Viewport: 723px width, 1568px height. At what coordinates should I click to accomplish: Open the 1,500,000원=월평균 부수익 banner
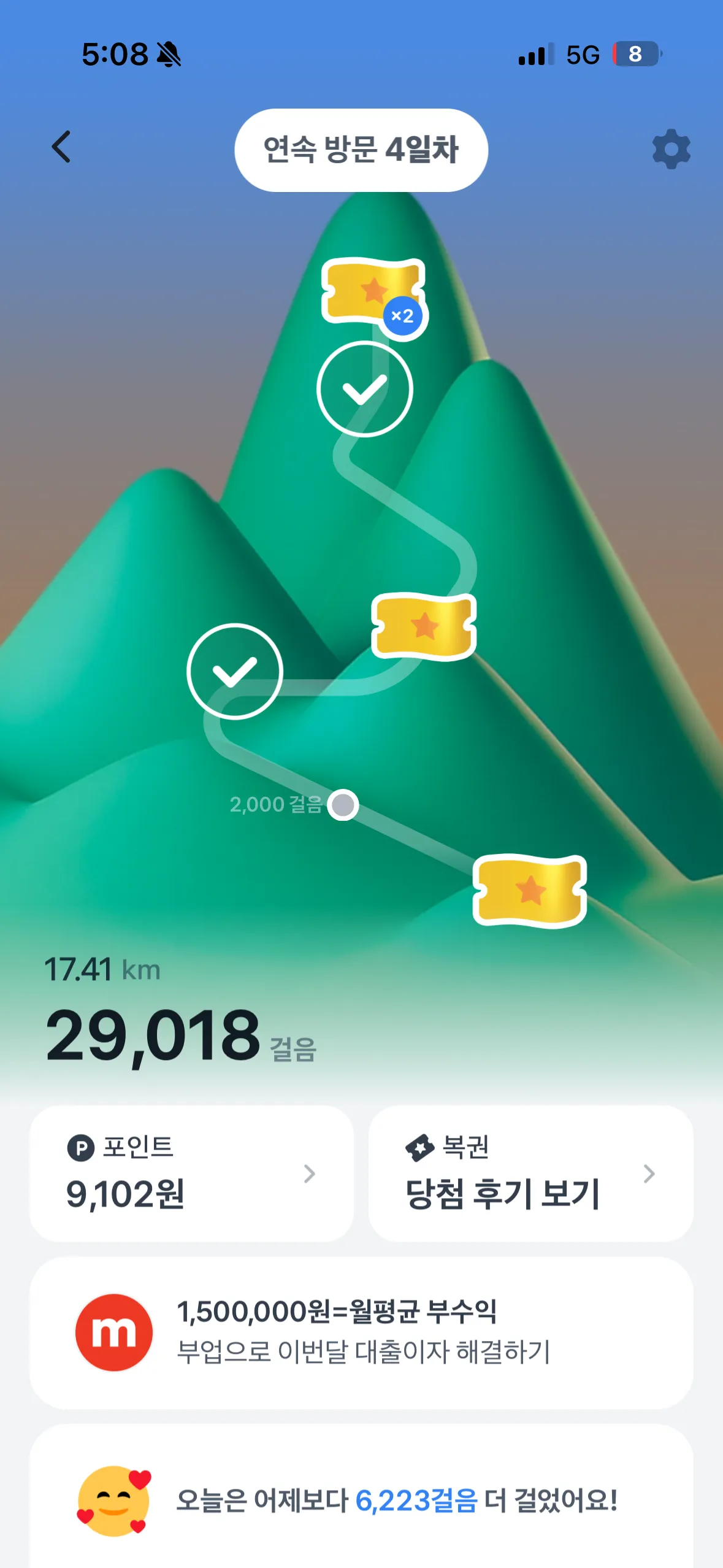[x=361, y=1332]
